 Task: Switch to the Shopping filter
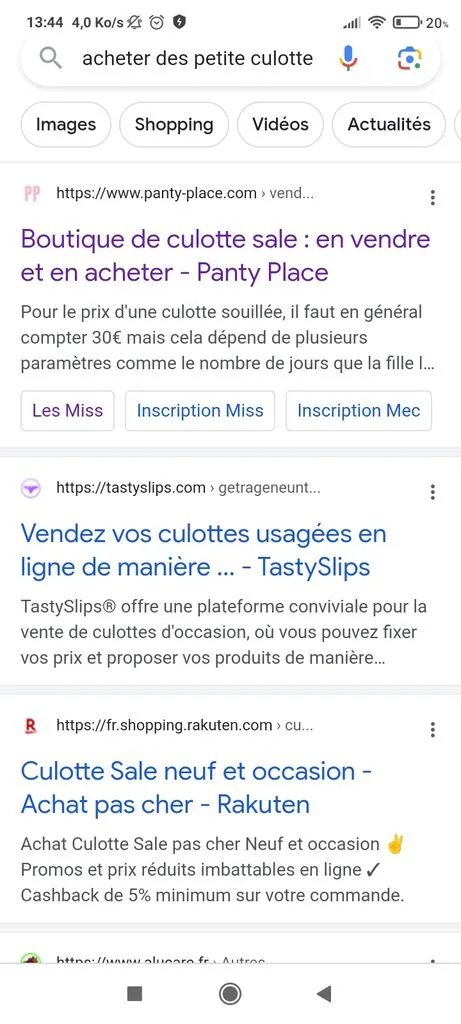174,124
